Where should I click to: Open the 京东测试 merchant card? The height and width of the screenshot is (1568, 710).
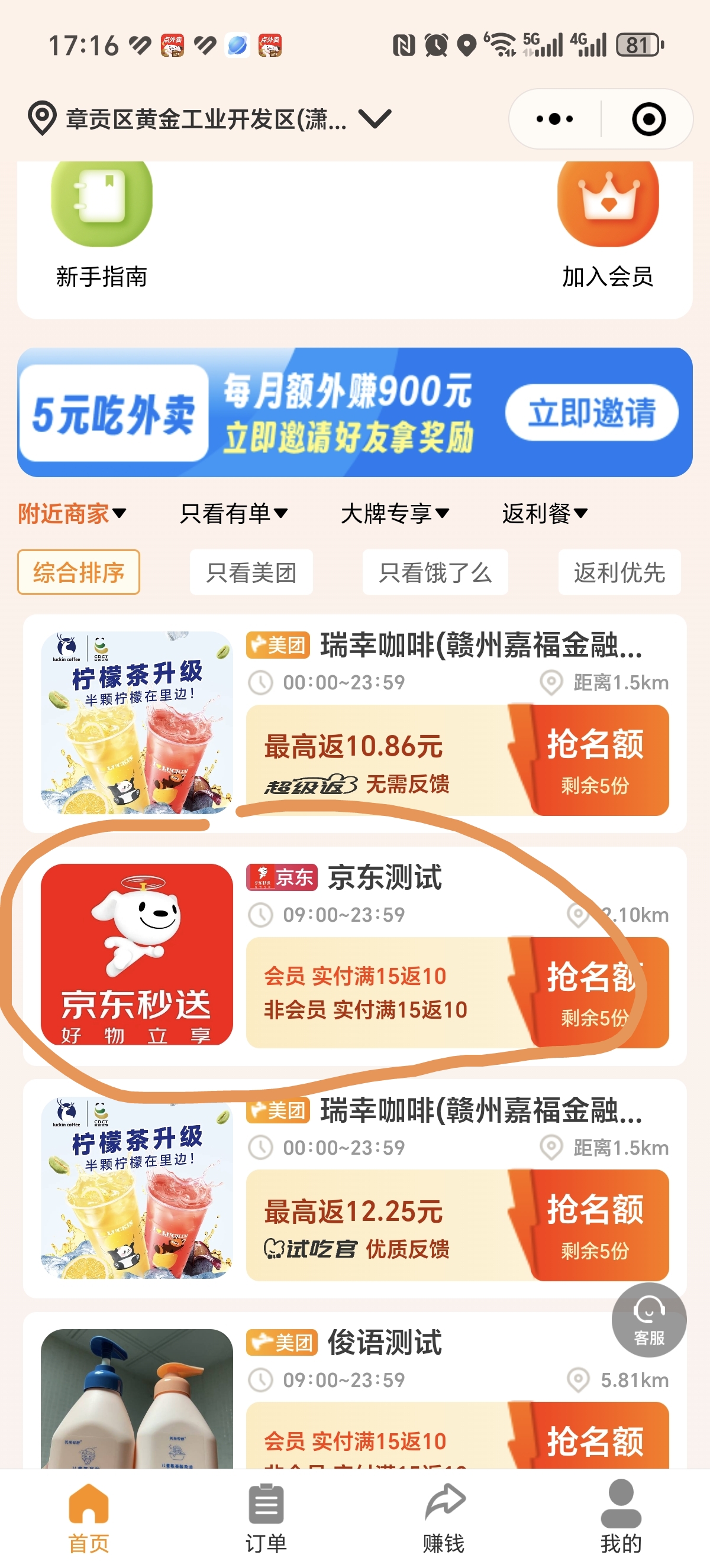click(x=383, y=878)
